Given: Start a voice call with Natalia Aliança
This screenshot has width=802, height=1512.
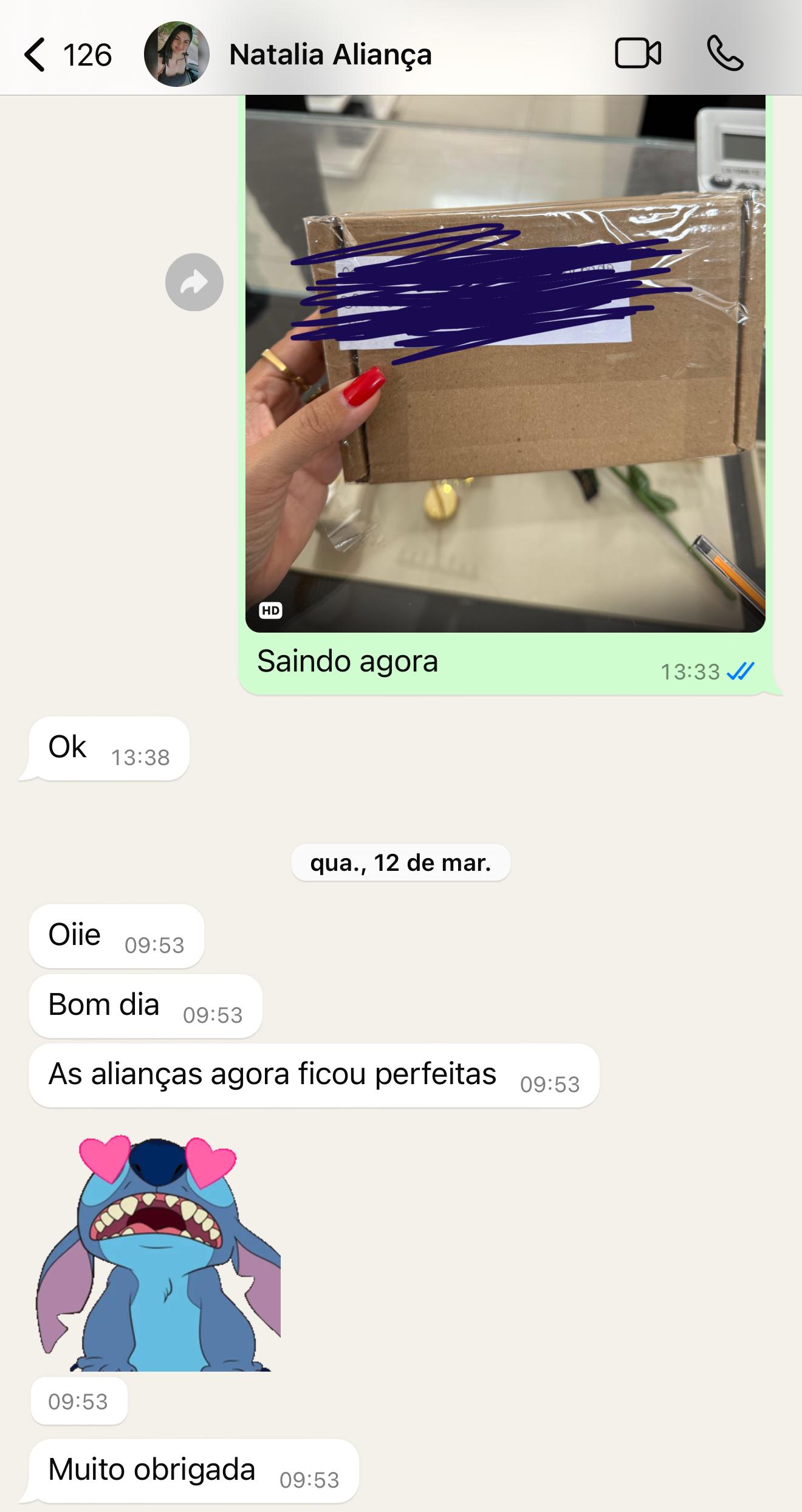Looking at the screenshot, I should coord(725,53).
